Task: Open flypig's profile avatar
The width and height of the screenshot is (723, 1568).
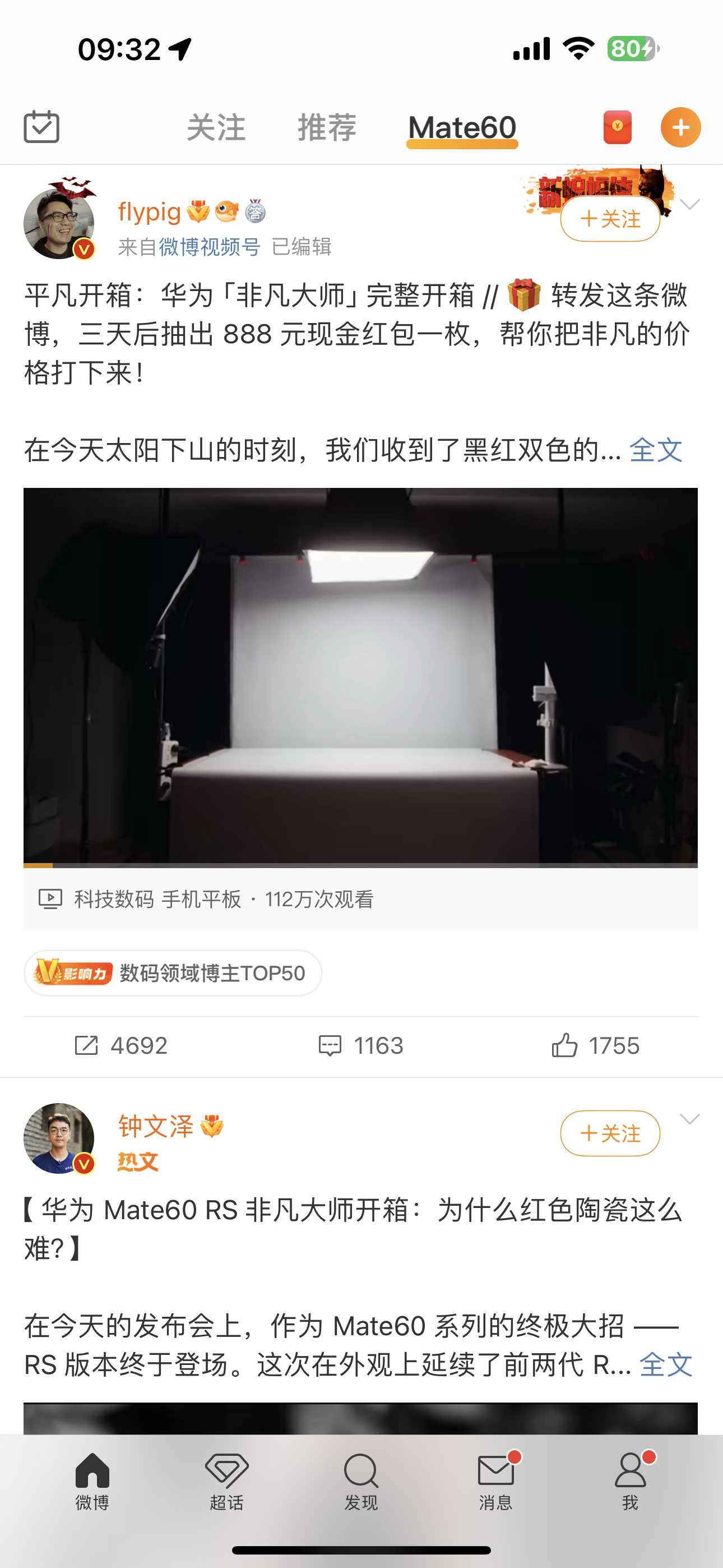Action: point(59,223)
